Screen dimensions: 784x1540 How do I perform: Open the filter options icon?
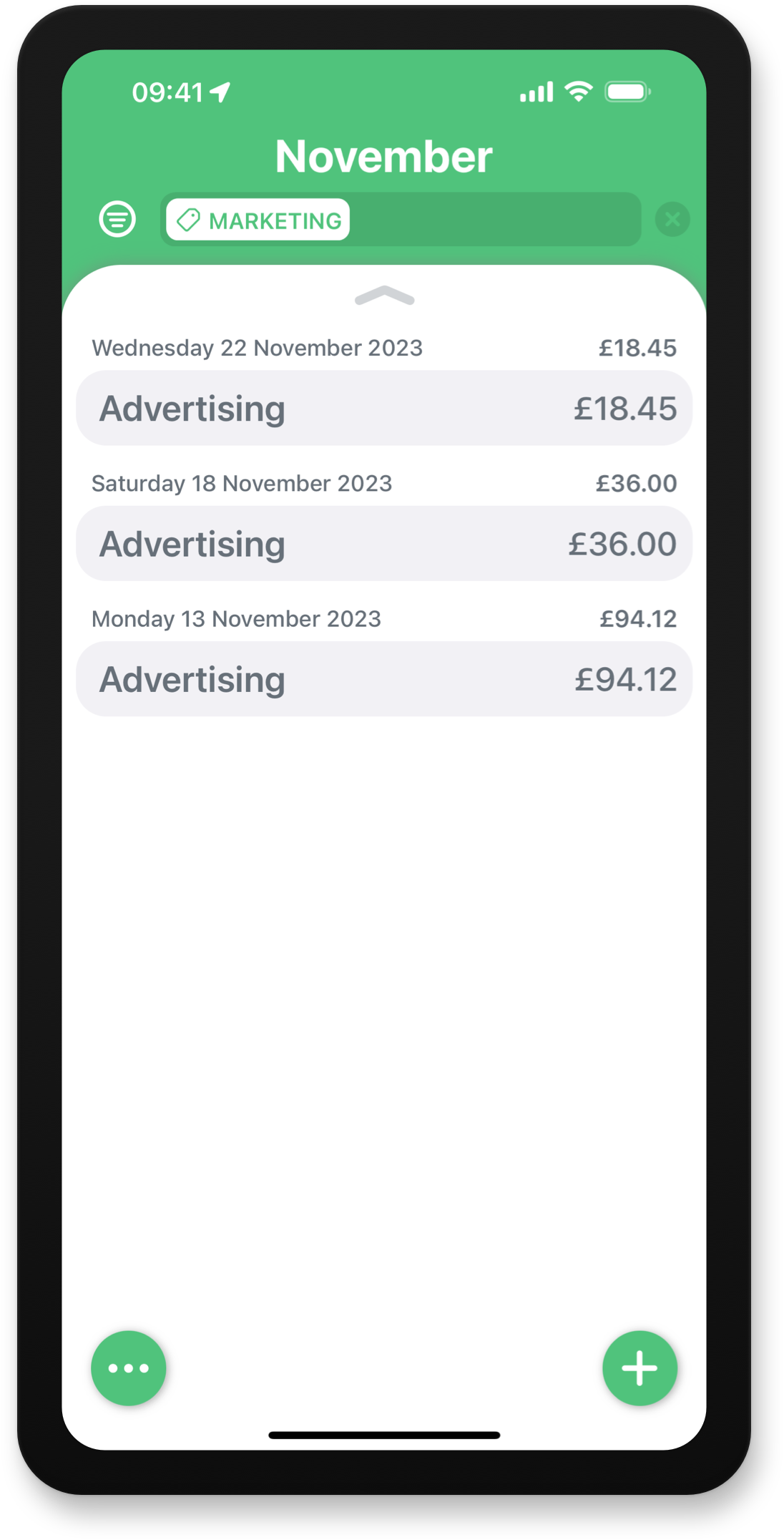click(117, 219)
